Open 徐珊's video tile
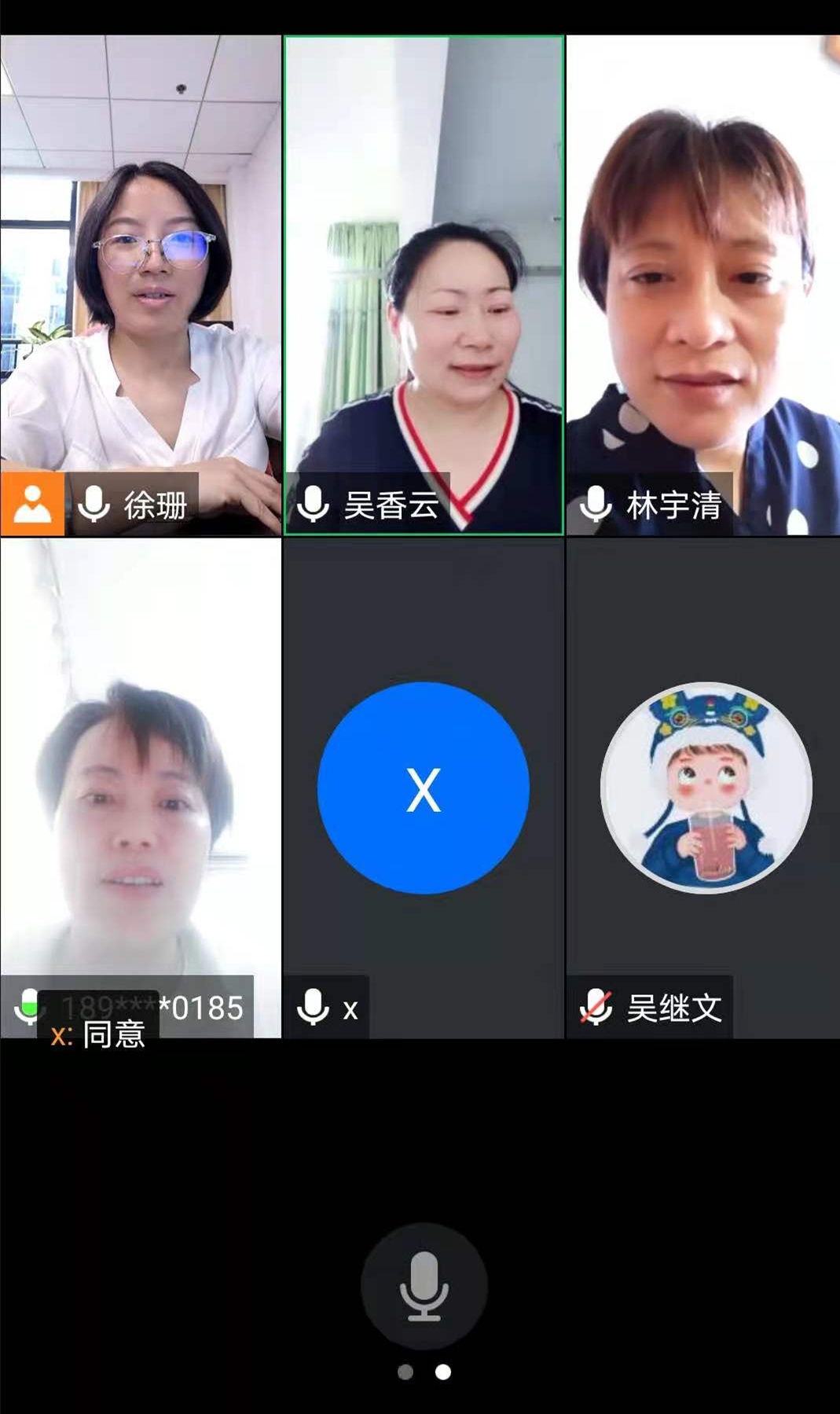 141,285
